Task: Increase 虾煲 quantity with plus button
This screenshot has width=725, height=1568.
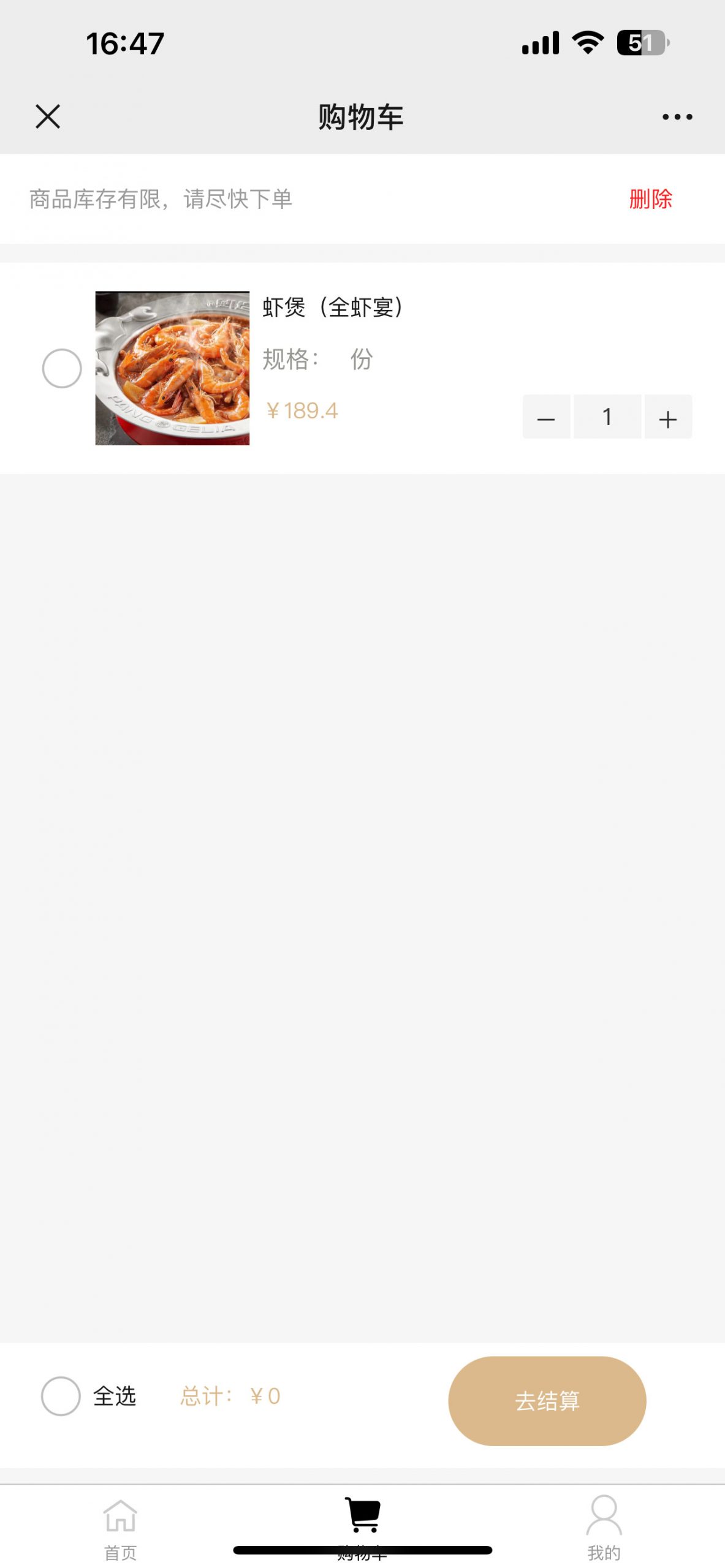Action: (667, 417)
